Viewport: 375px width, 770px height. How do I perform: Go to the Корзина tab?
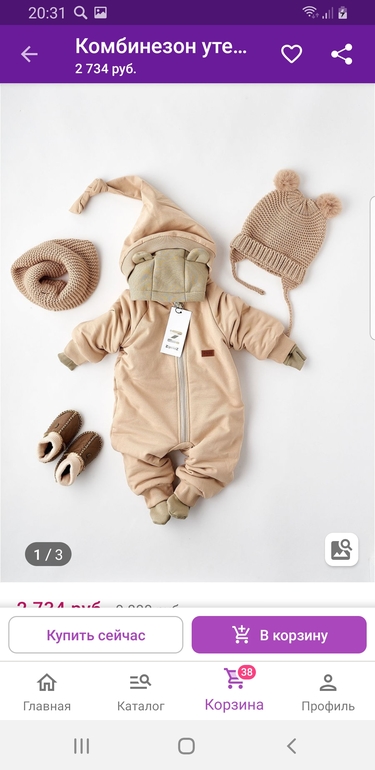[234, 690]
